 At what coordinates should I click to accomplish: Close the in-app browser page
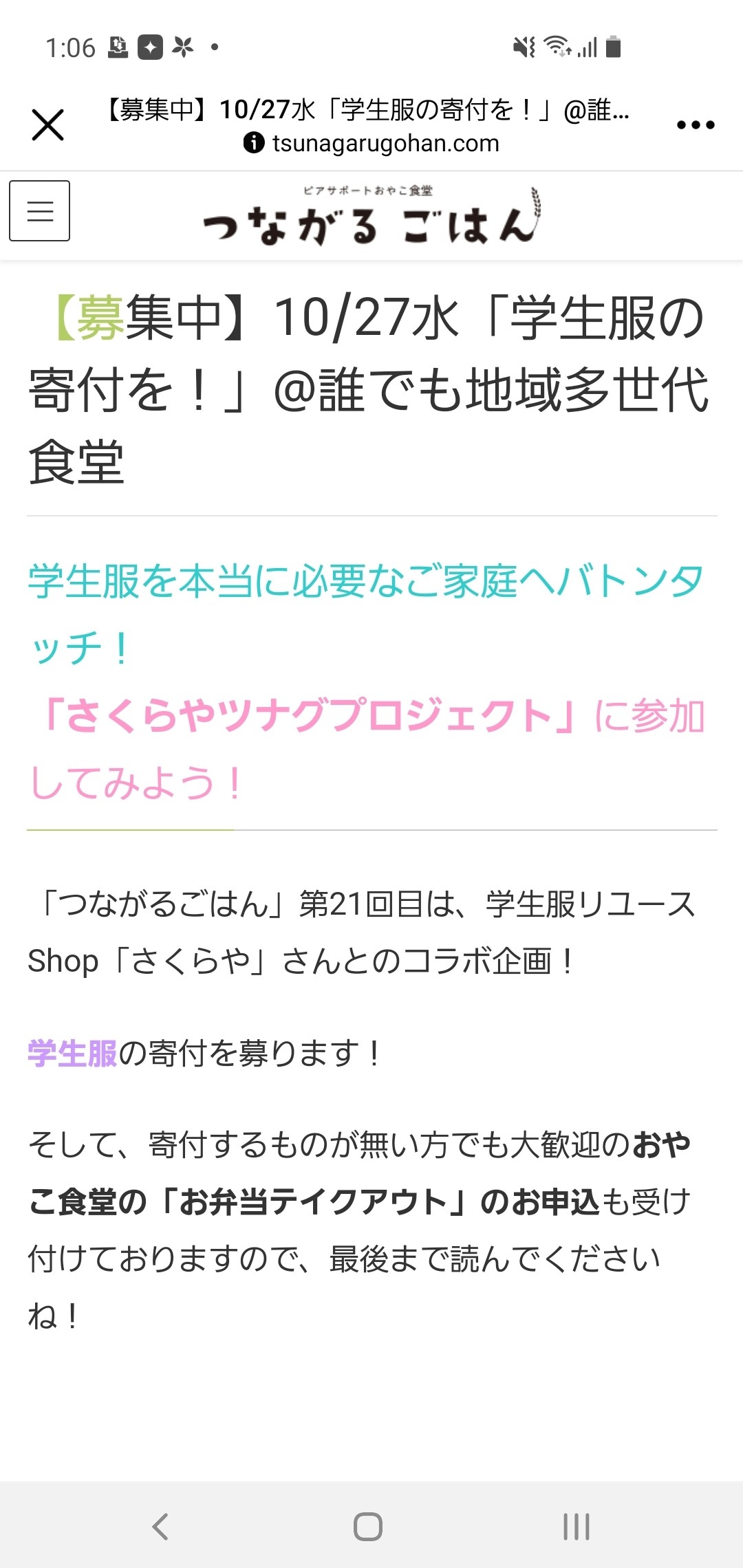click(47, 125)
